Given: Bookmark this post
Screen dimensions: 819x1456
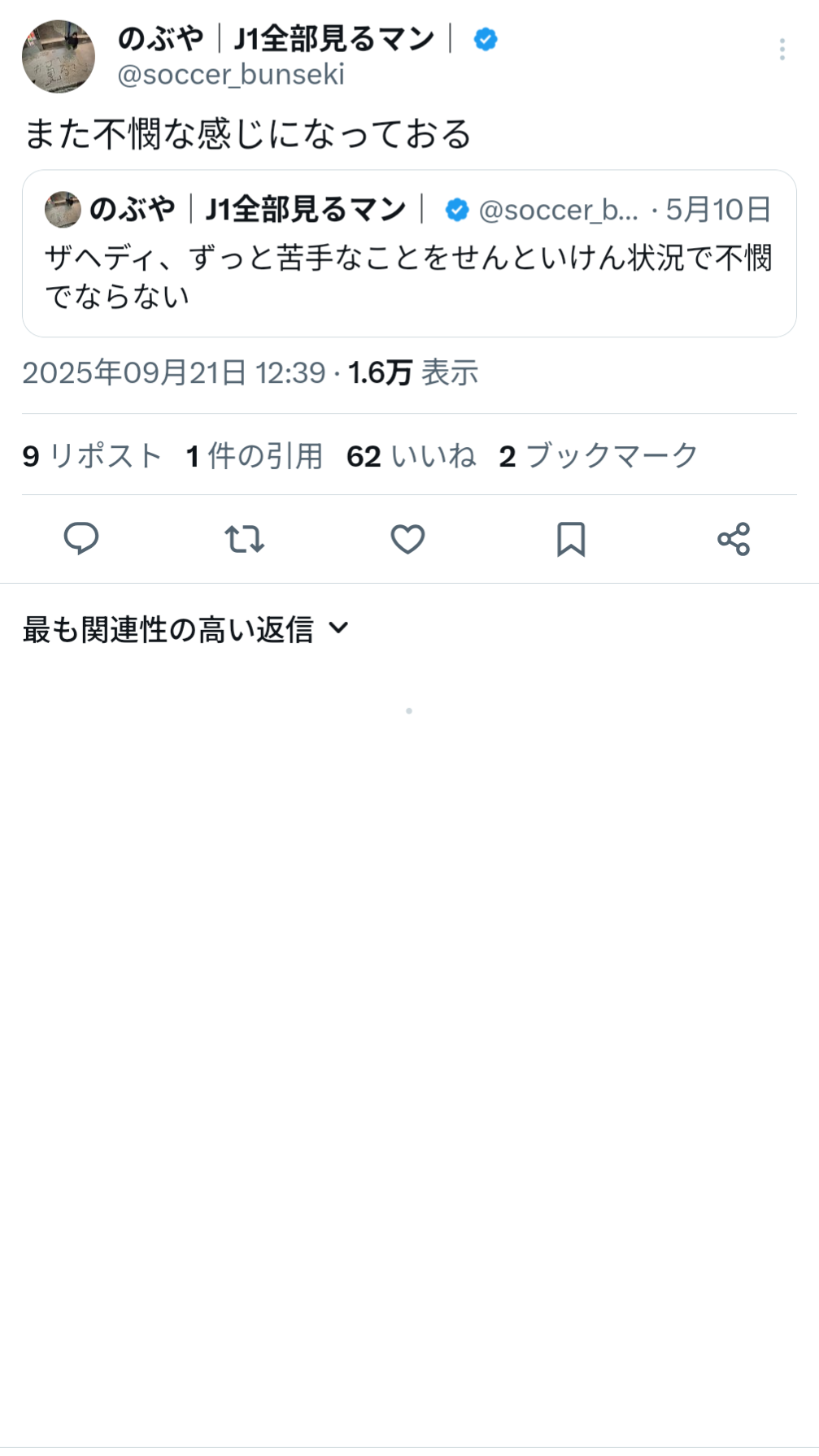Looking at the screenshot, I should tap(571, 539).
